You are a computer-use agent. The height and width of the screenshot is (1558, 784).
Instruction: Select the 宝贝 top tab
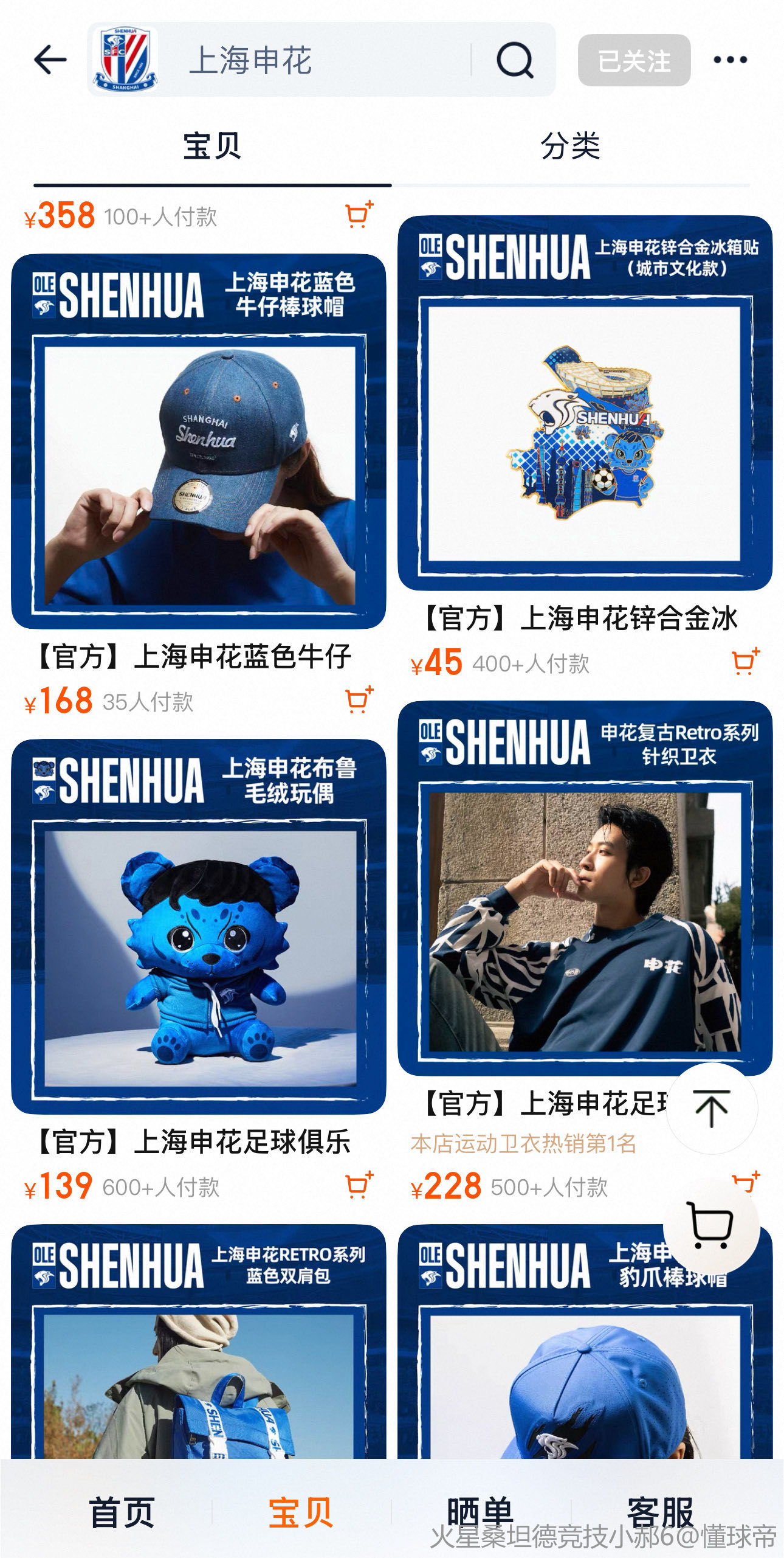(212, 147)
